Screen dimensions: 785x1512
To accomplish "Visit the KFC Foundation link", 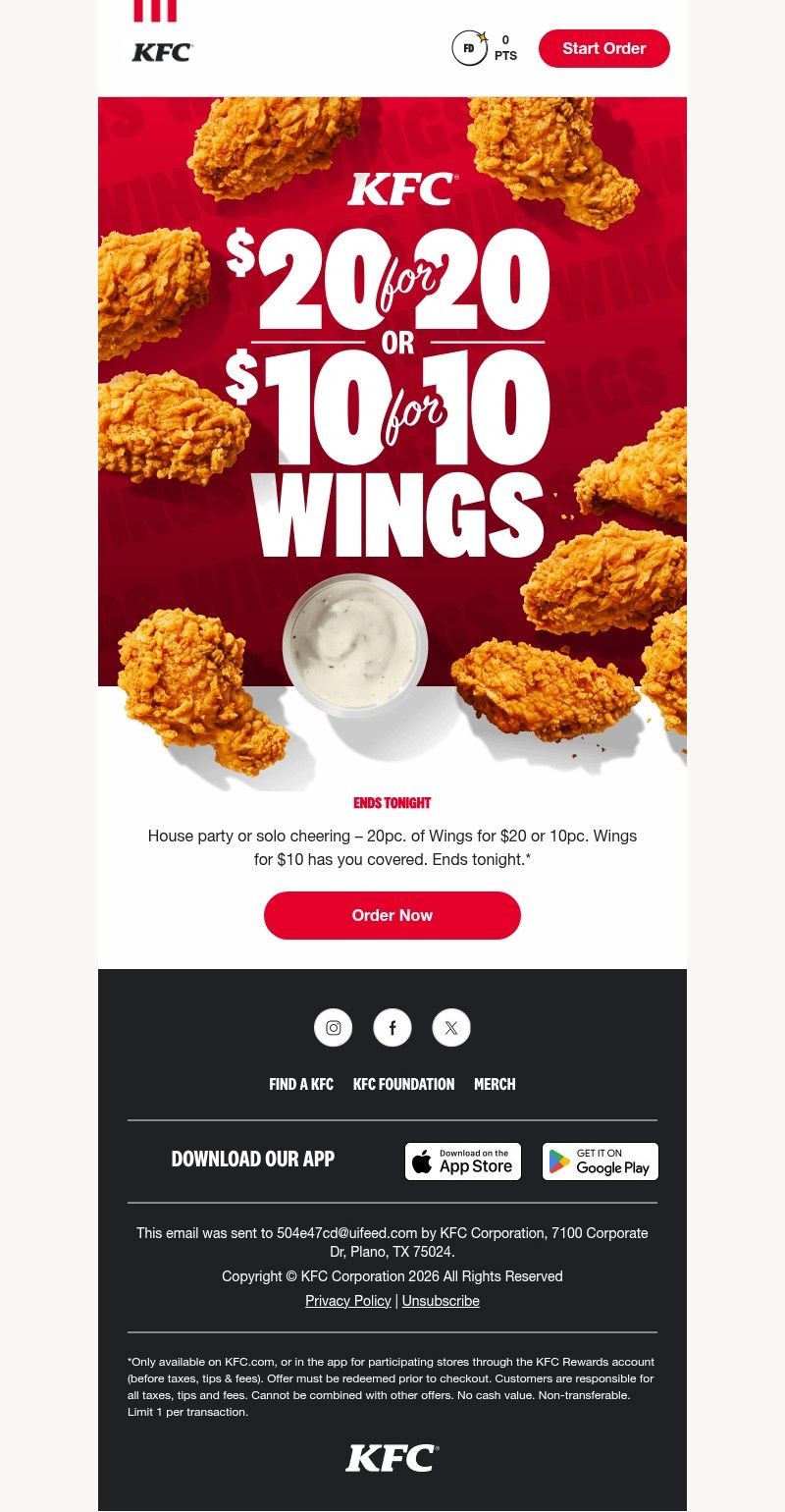I will (403, 1084).
